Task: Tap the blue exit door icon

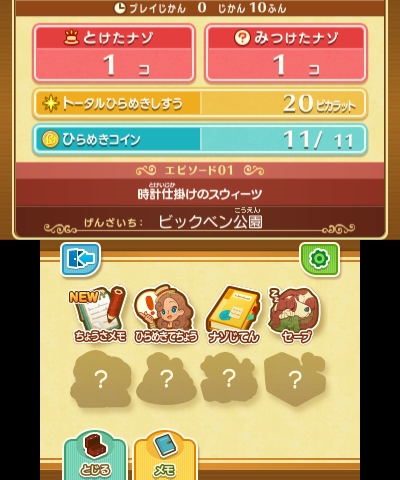Action: [x=80, y=259]
